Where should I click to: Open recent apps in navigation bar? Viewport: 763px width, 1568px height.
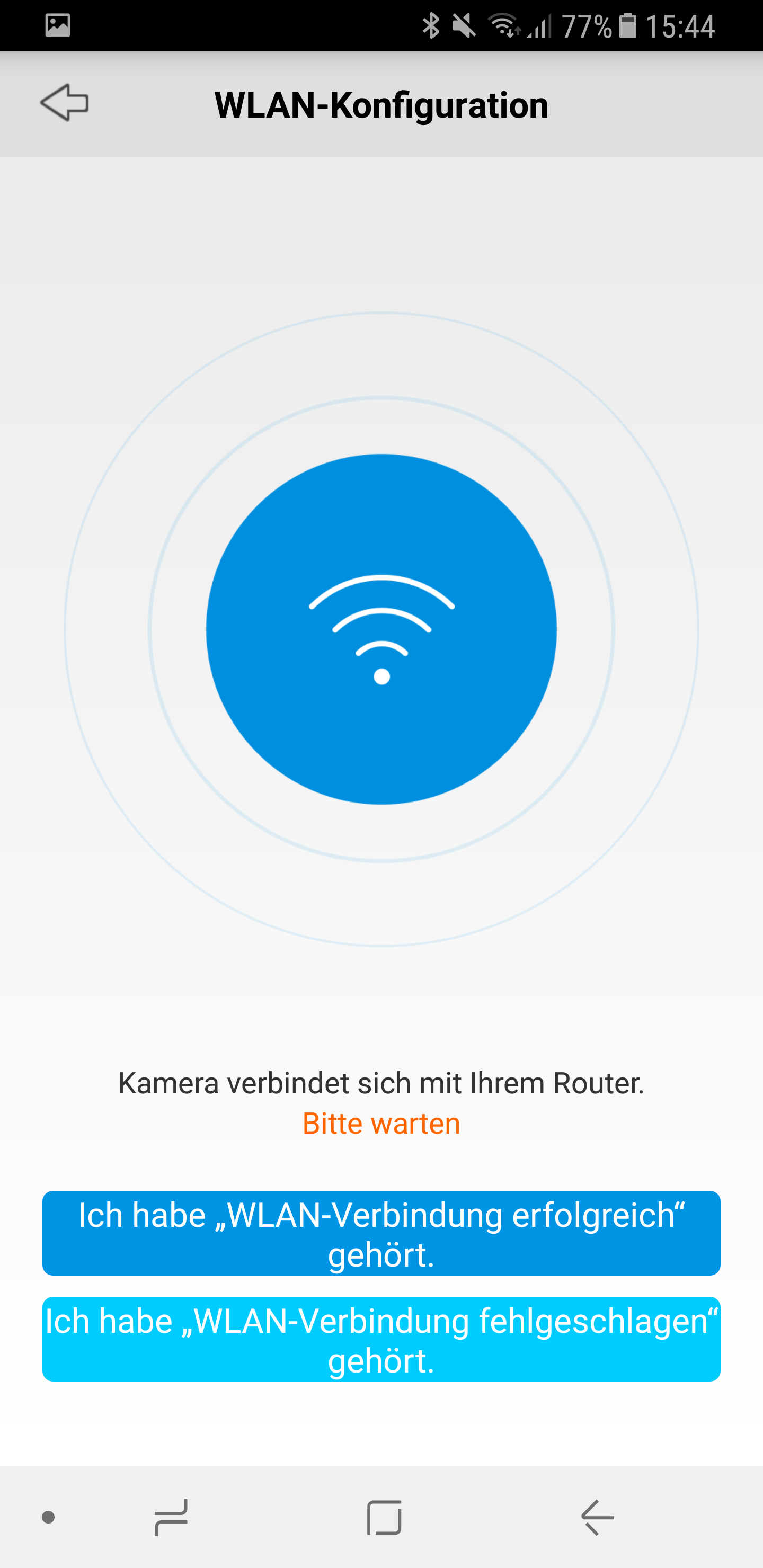171,1518
